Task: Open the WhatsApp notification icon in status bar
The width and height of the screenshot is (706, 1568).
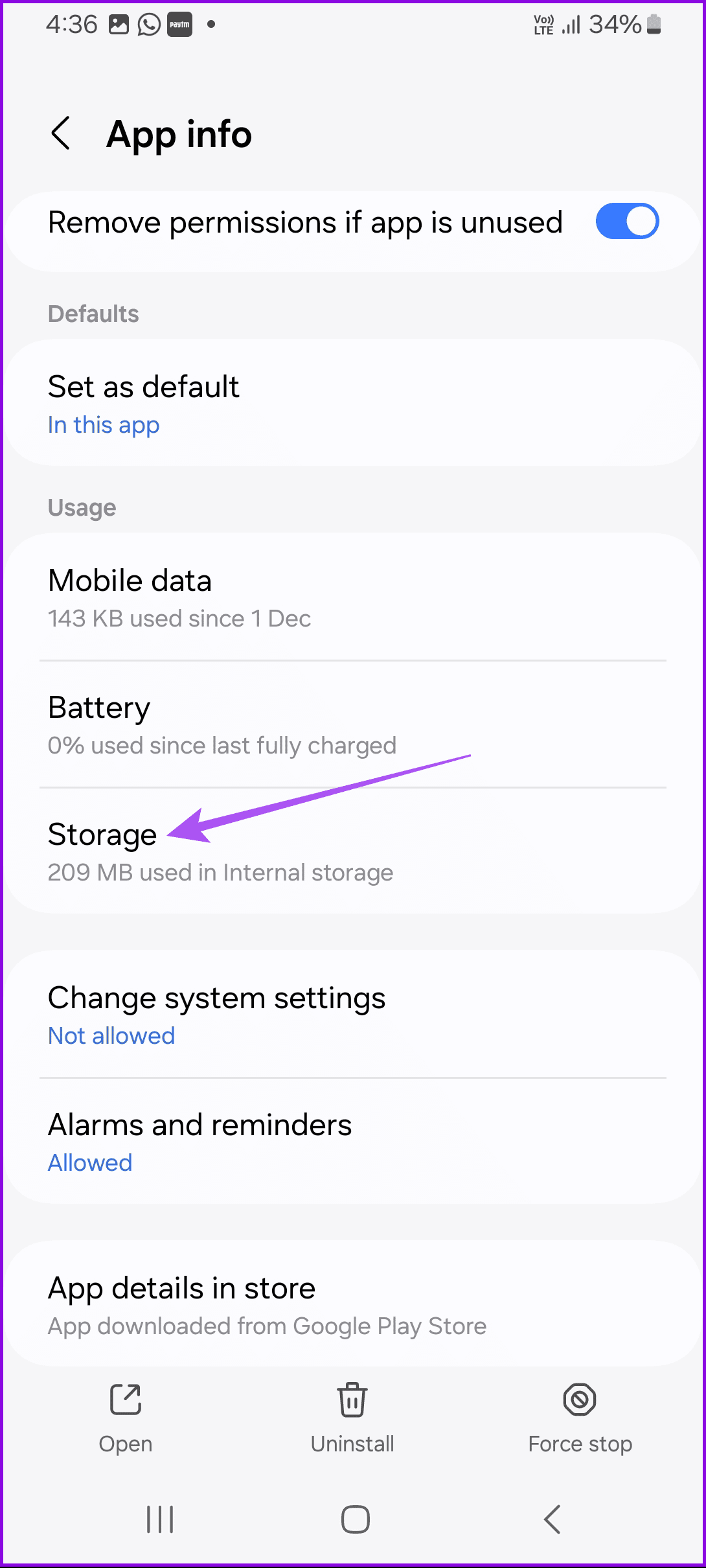Action: (x=149, y=24)
